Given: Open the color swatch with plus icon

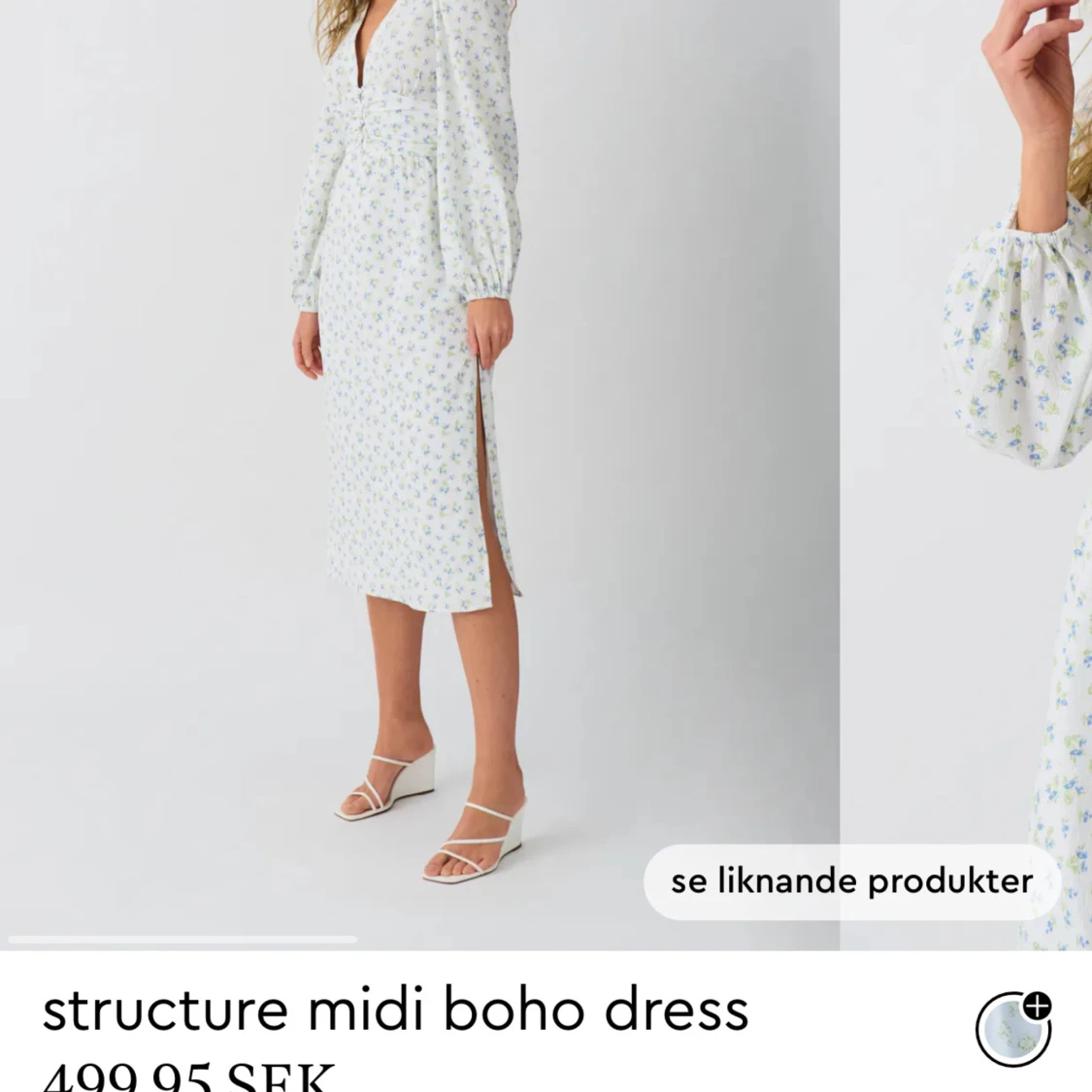Looking at the screenshot, I should click(x=1013, y=1028).
